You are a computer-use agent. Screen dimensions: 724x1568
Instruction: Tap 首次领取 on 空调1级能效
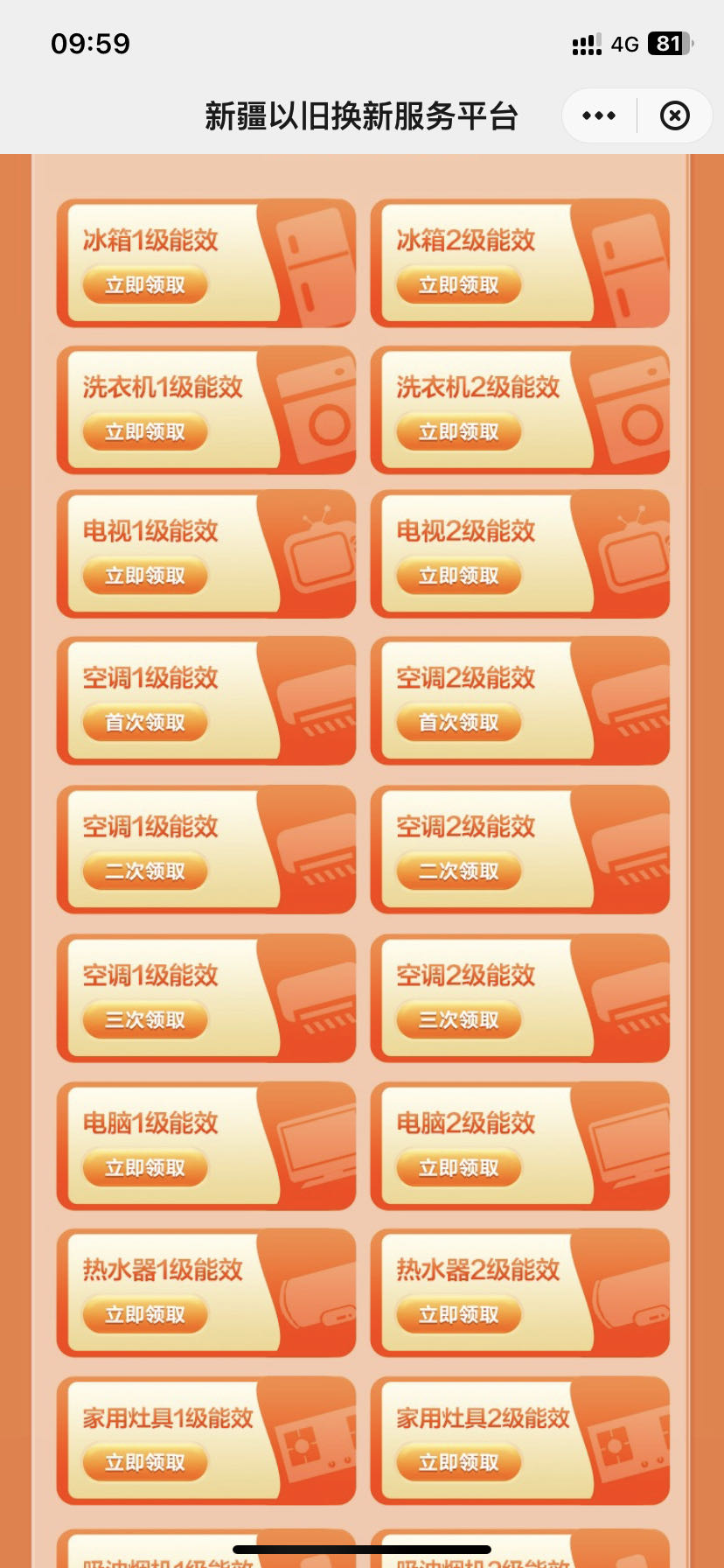point(145,723)
